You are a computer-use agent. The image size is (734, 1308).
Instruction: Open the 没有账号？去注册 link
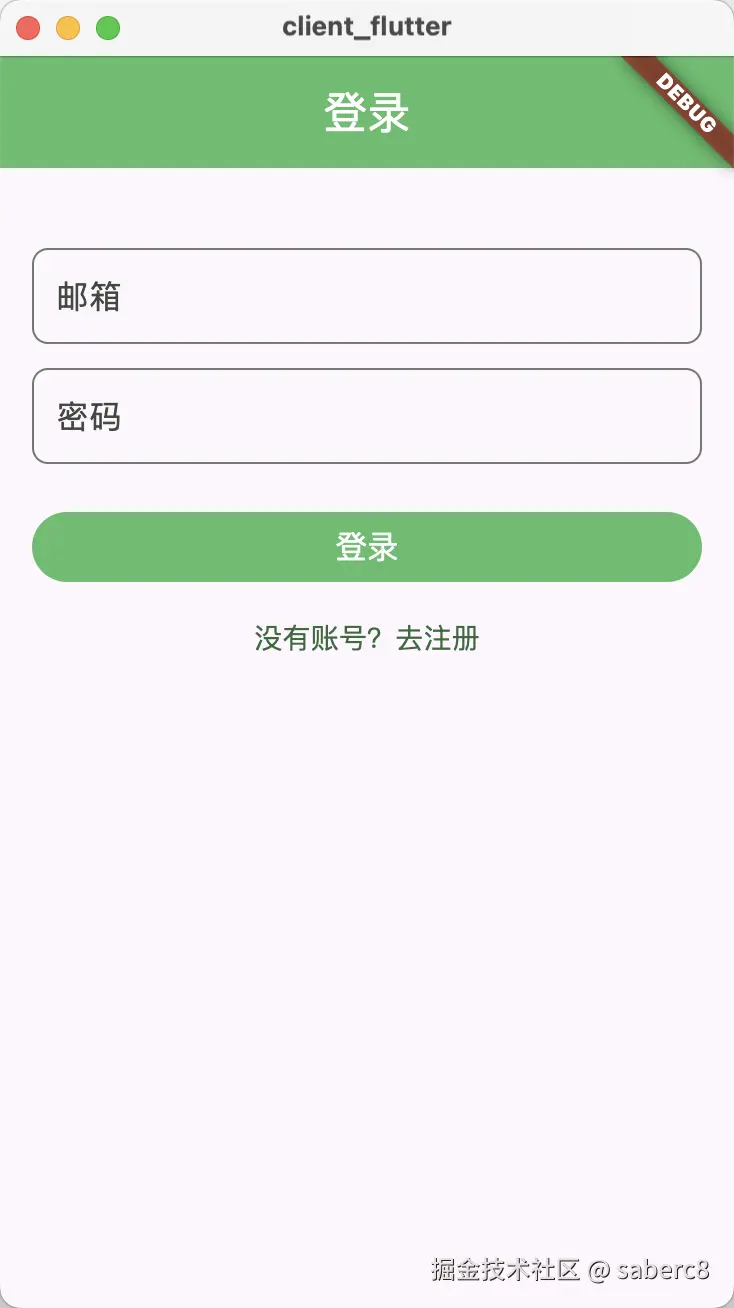coord(366,638)
